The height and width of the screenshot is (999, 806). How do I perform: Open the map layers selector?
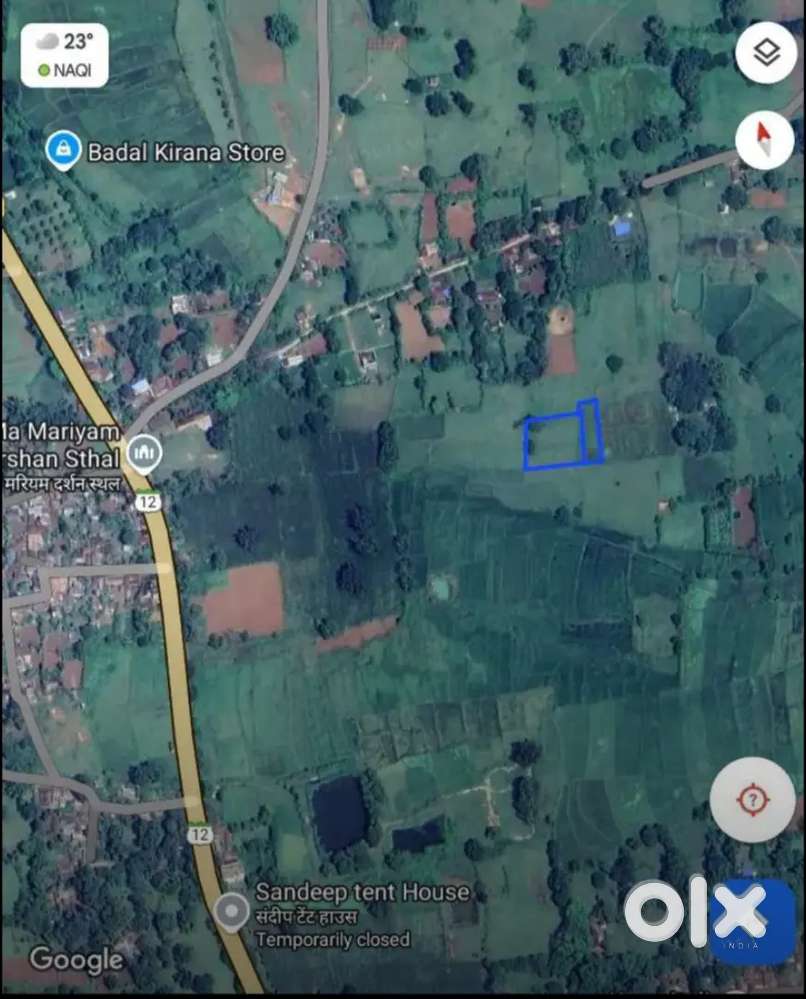coord(765,53)
